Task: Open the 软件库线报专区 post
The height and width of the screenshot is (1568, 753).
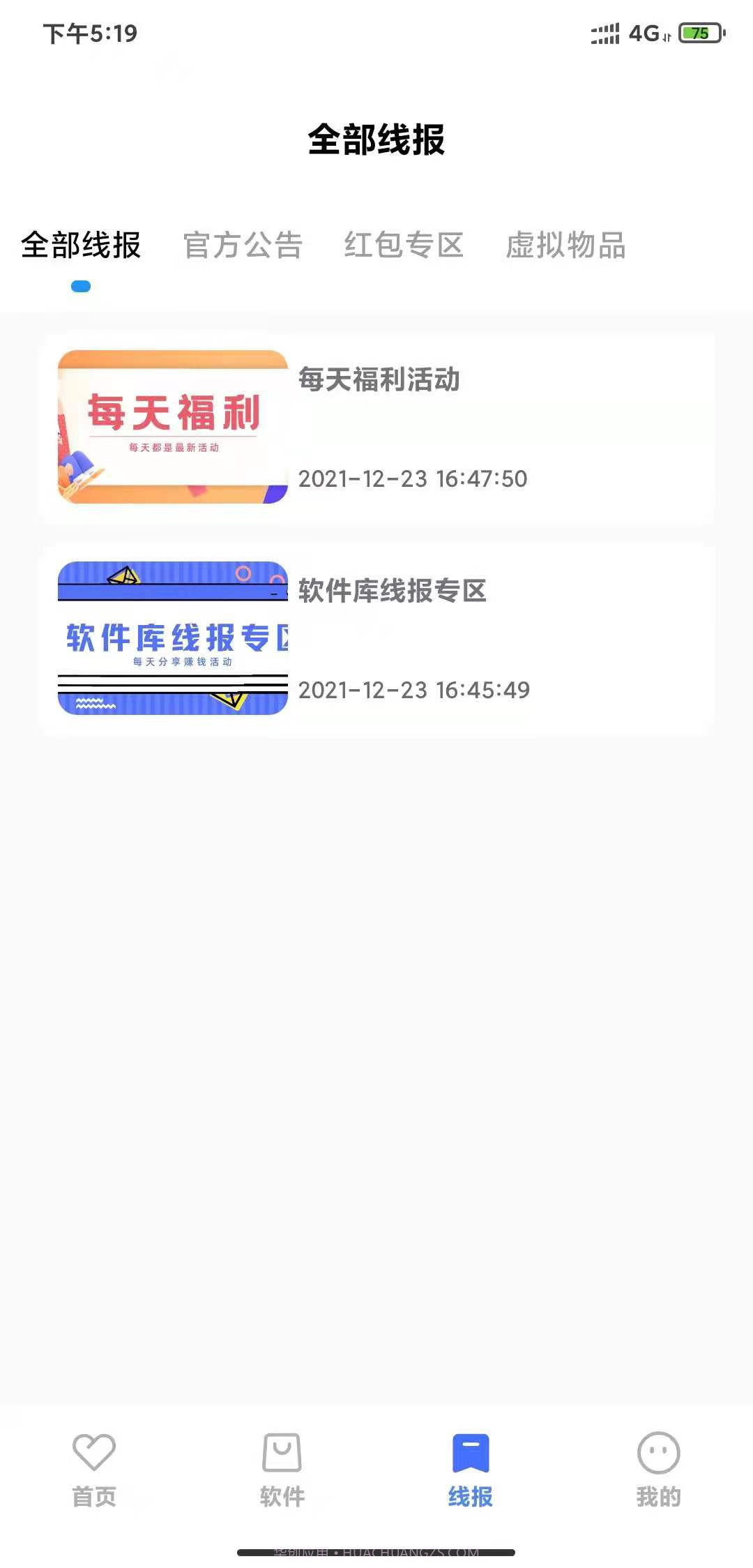Action: (x=394, y=591)
